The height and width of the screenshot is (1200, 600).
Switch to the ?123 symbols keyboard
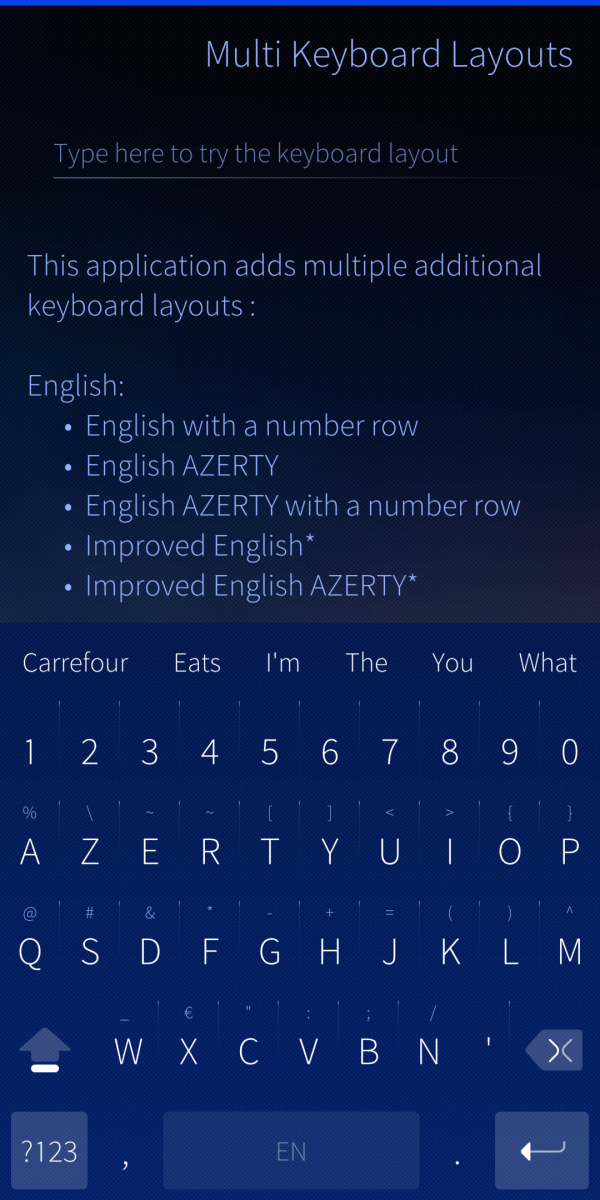(x=50, y=1151)
